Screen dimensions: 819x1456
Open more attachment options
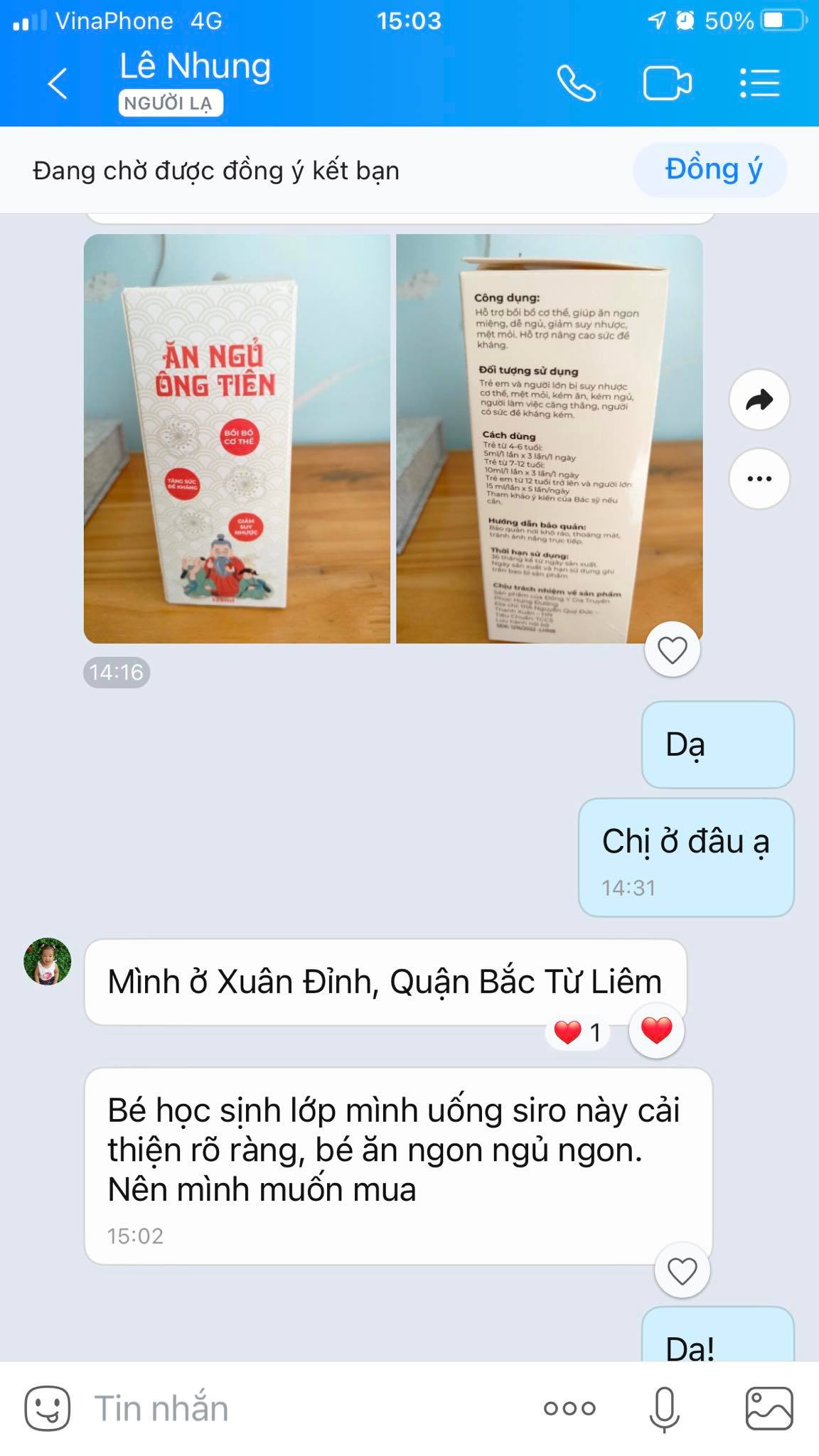(569, 1408)
